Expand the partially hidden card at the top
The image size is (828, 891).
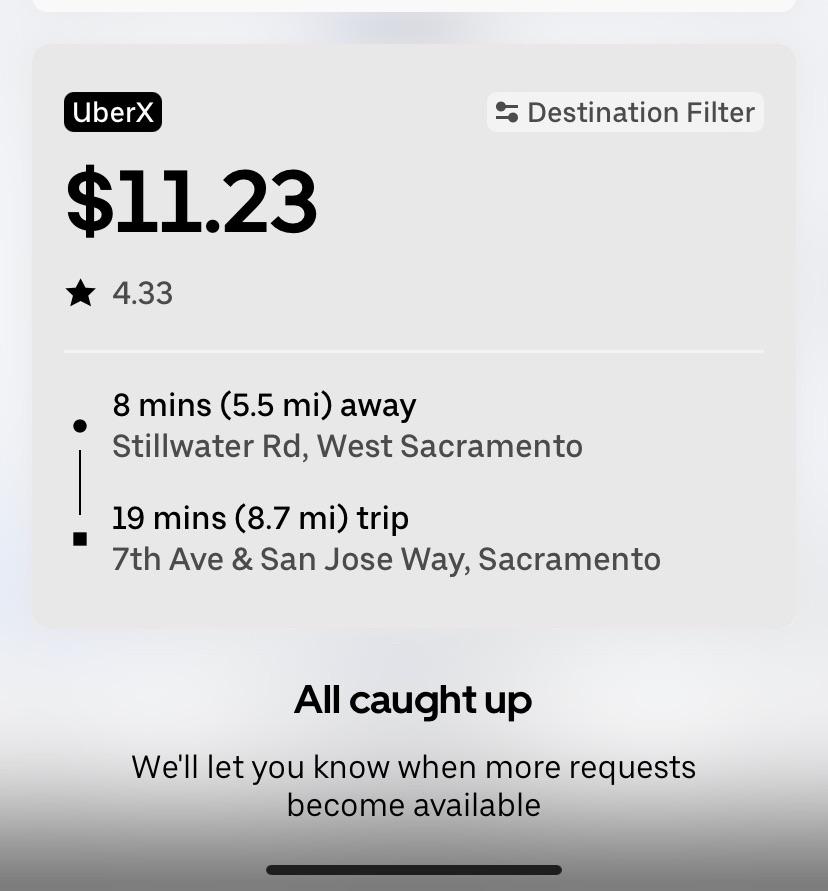[414, 8]
